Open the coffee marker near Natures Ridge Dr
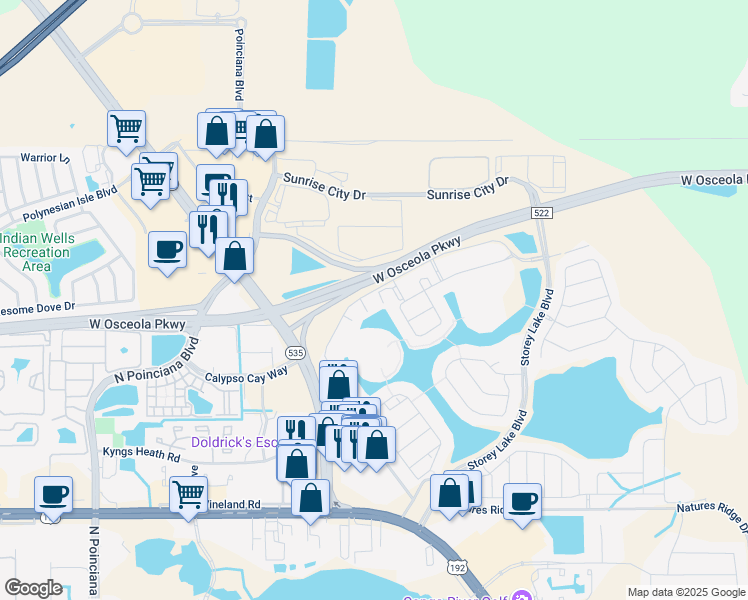Viewport: 748px width, 600px height. [x=522, y=501]
